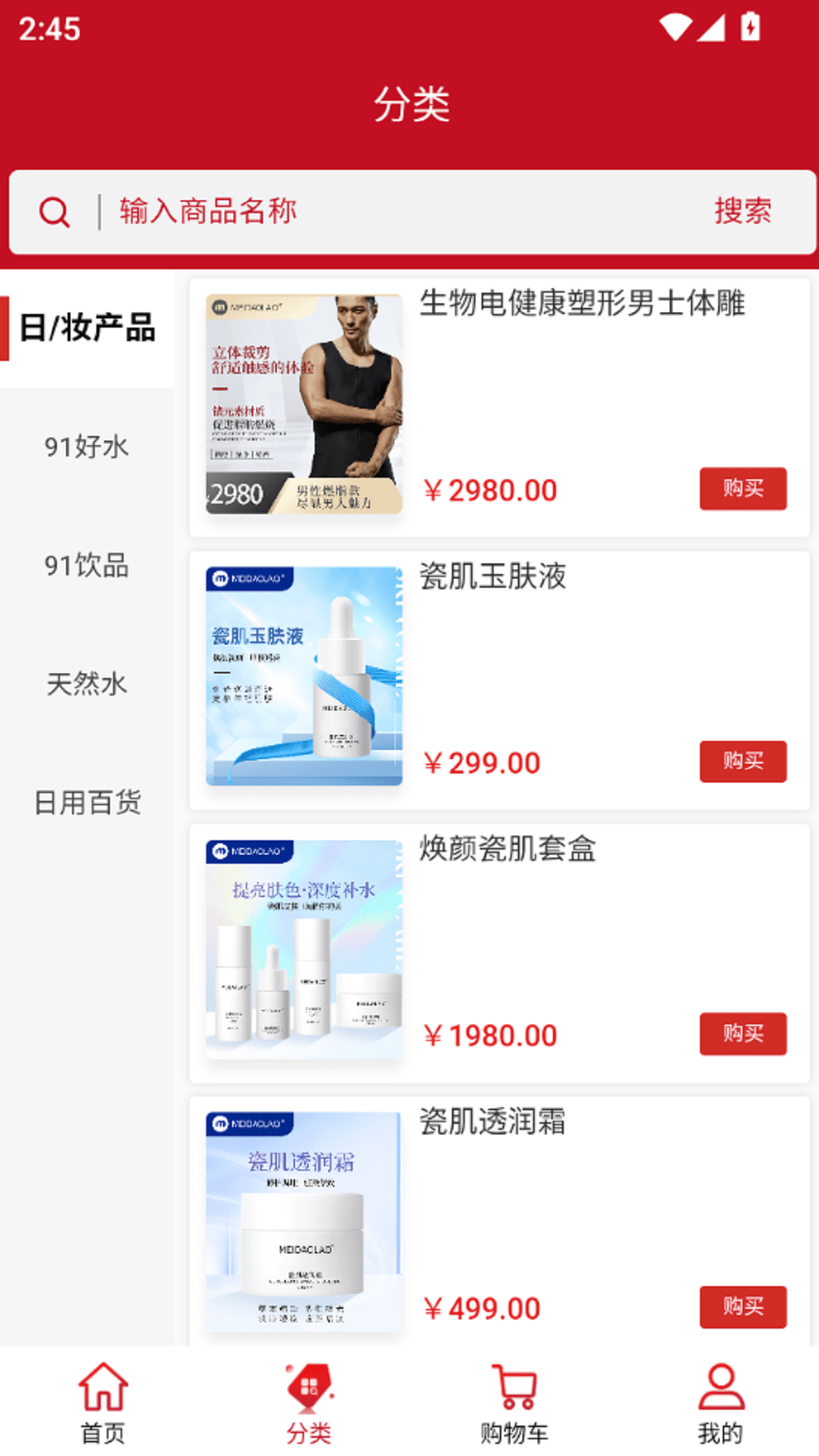
Task: Tap 购买 for 焕颜瓷肌套盒
Action: [743, 1034]
